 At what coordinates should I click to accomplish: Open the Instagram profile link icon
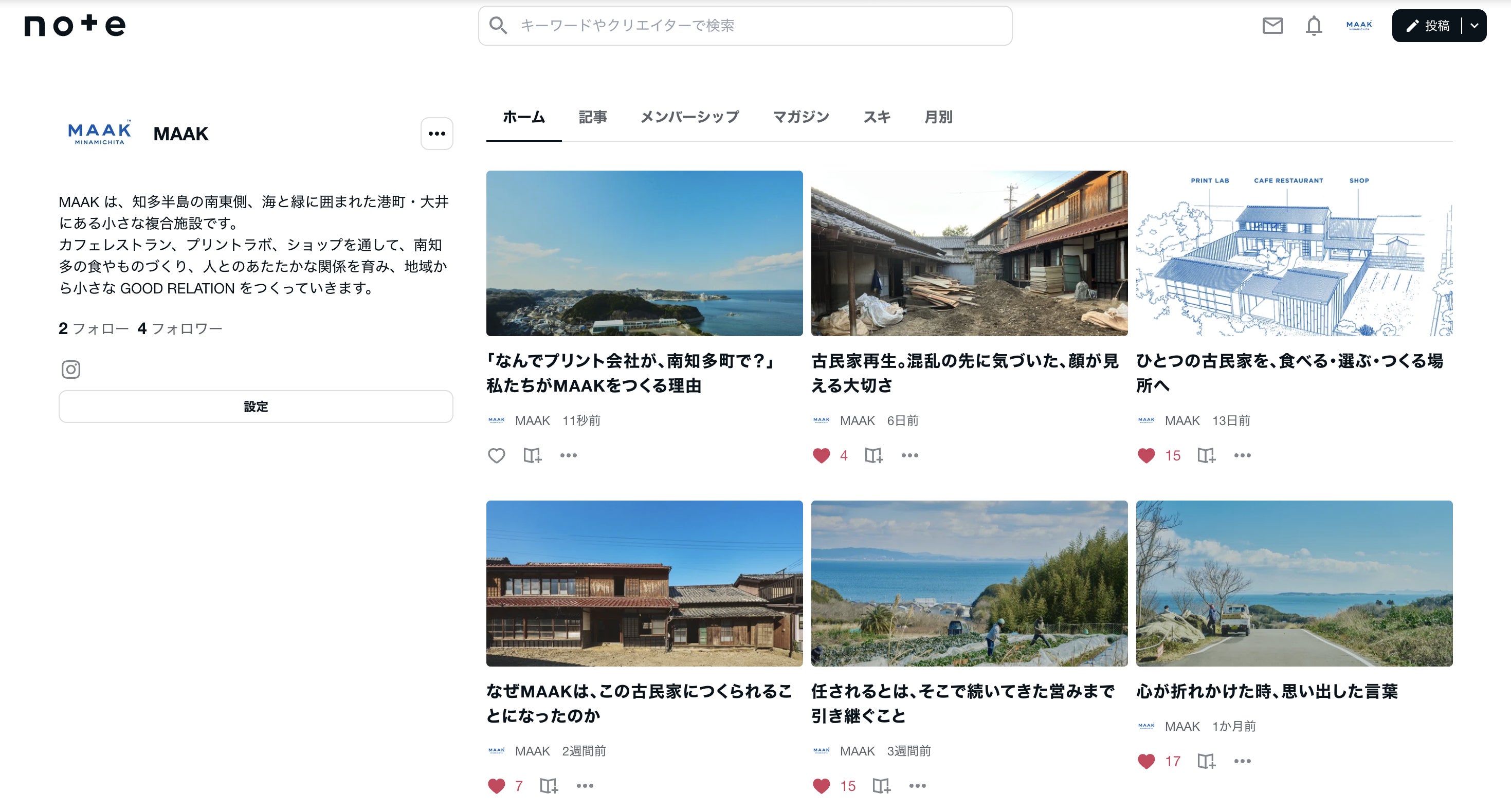click(x=71, y=370)
